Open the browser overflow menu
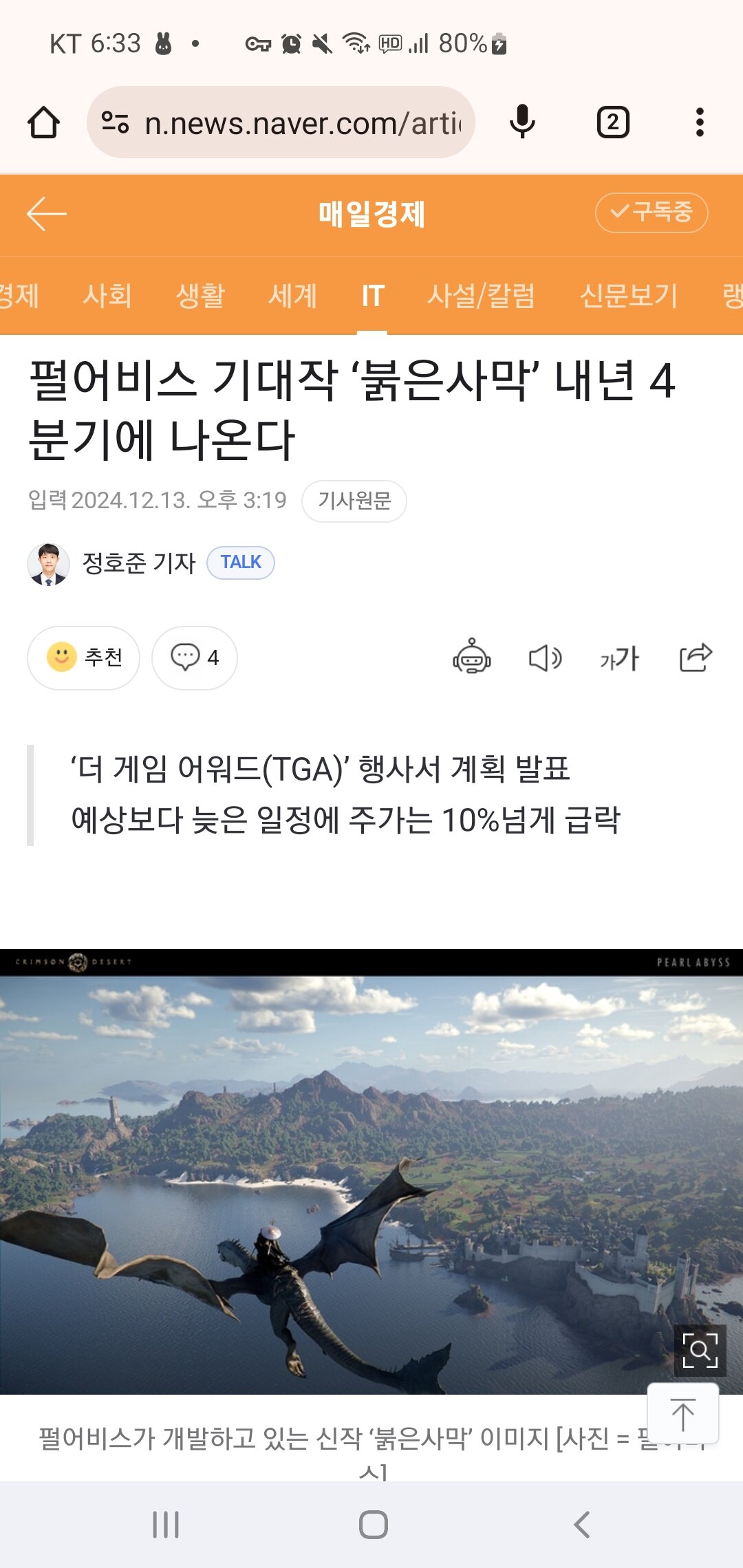Image resolution: width=743 pixels, height=1568 pixels. pyautogui.click(x=700, y=123)
